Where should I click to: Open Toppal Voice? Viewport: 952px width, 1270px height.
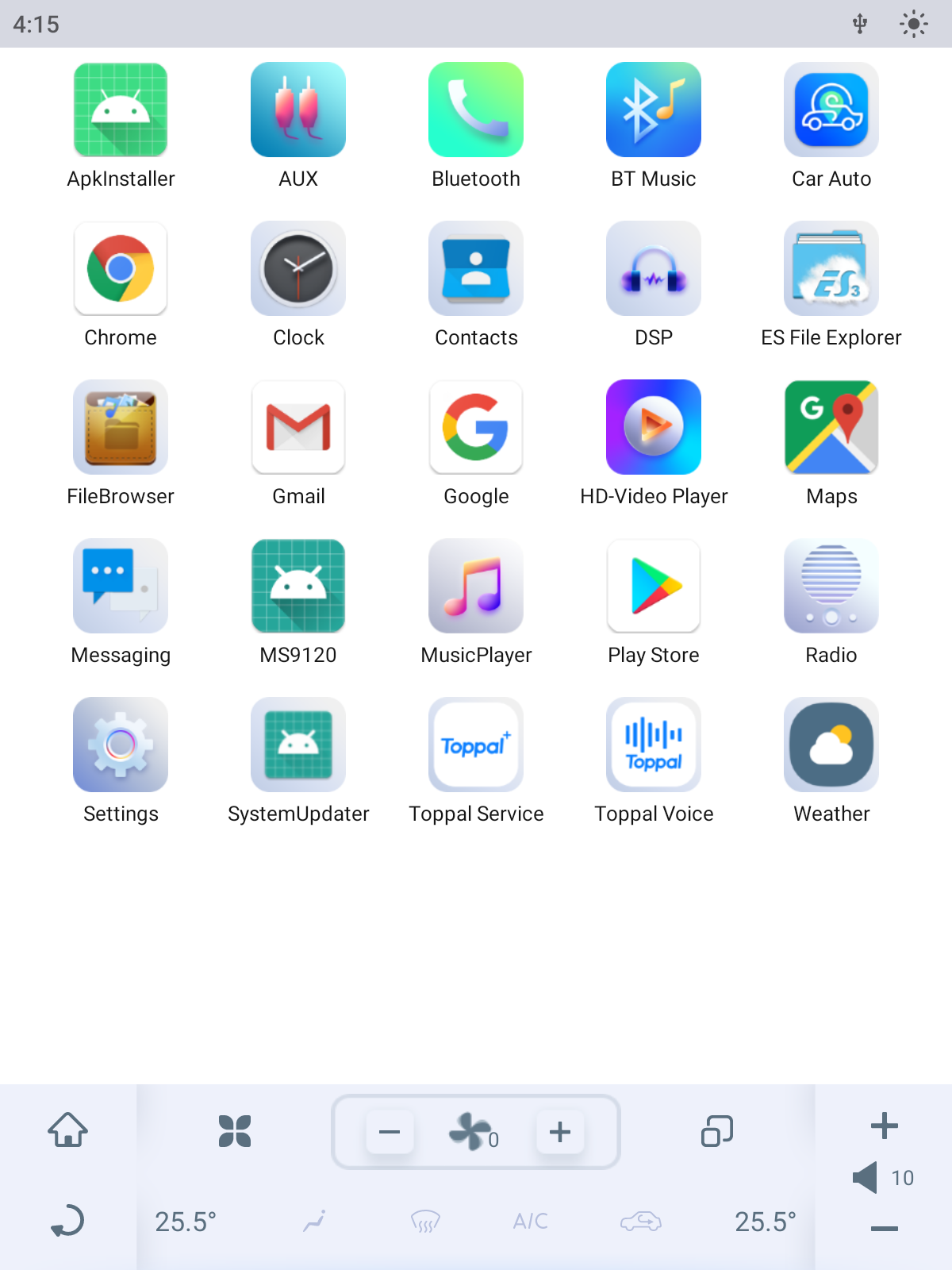(x=654, y=745)
